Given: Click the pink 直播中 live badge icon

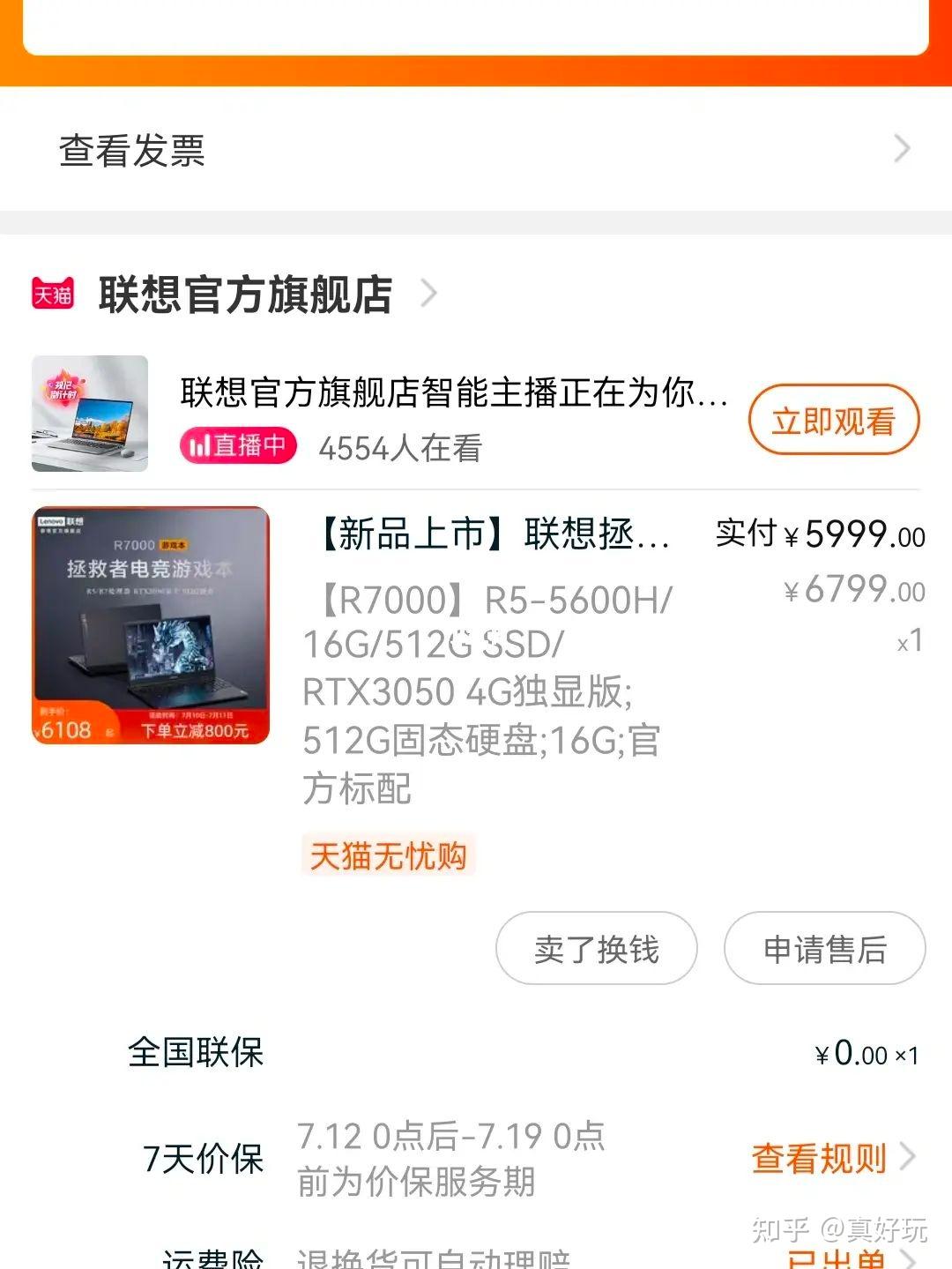Looking at the screenshot, I should [240, 448].
